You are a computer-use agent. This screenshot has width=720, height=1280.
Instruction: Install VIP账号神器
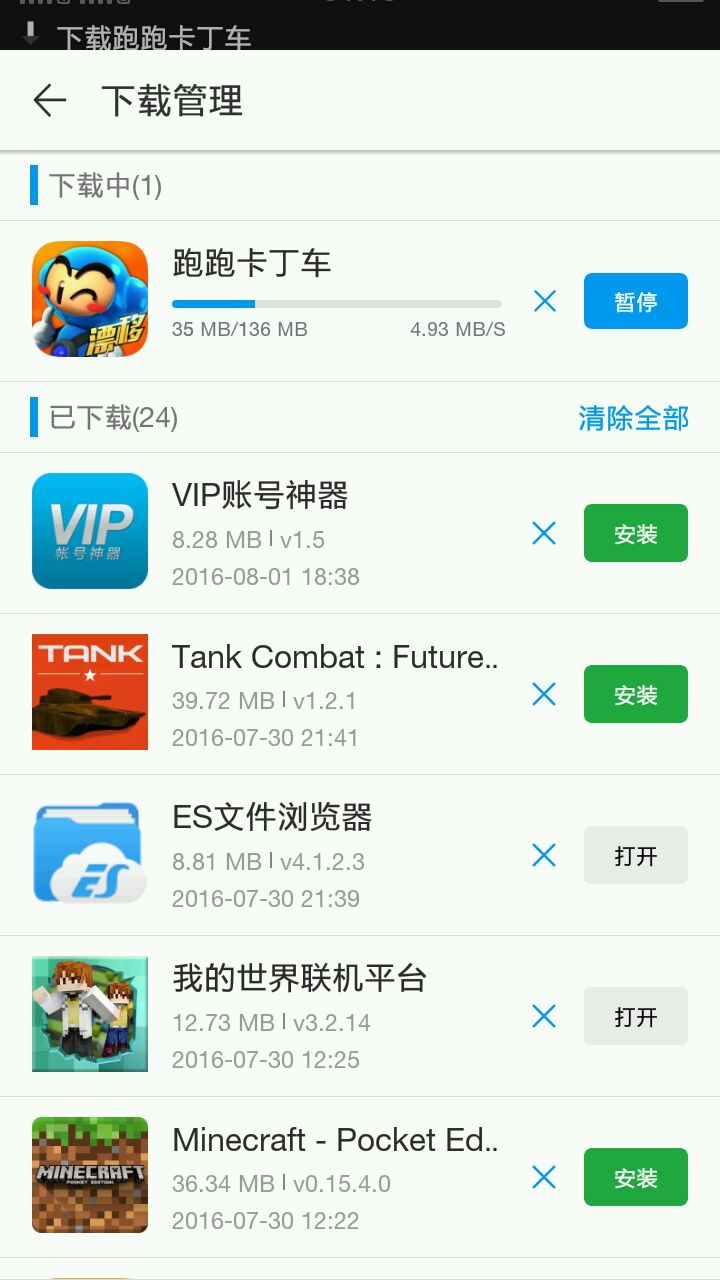point(635,533)
